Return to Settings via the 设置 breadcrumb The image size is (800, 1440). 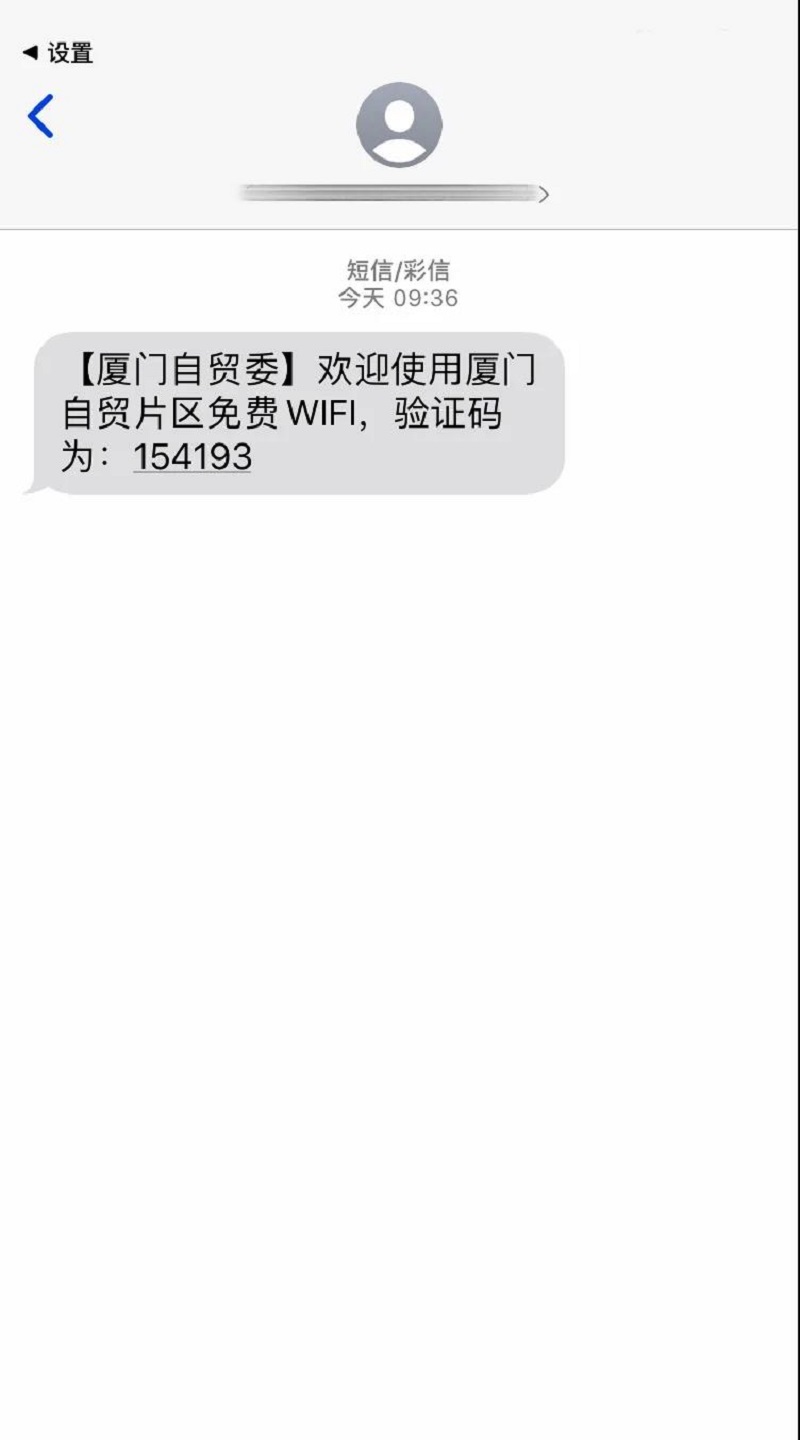tap(58, 52)
